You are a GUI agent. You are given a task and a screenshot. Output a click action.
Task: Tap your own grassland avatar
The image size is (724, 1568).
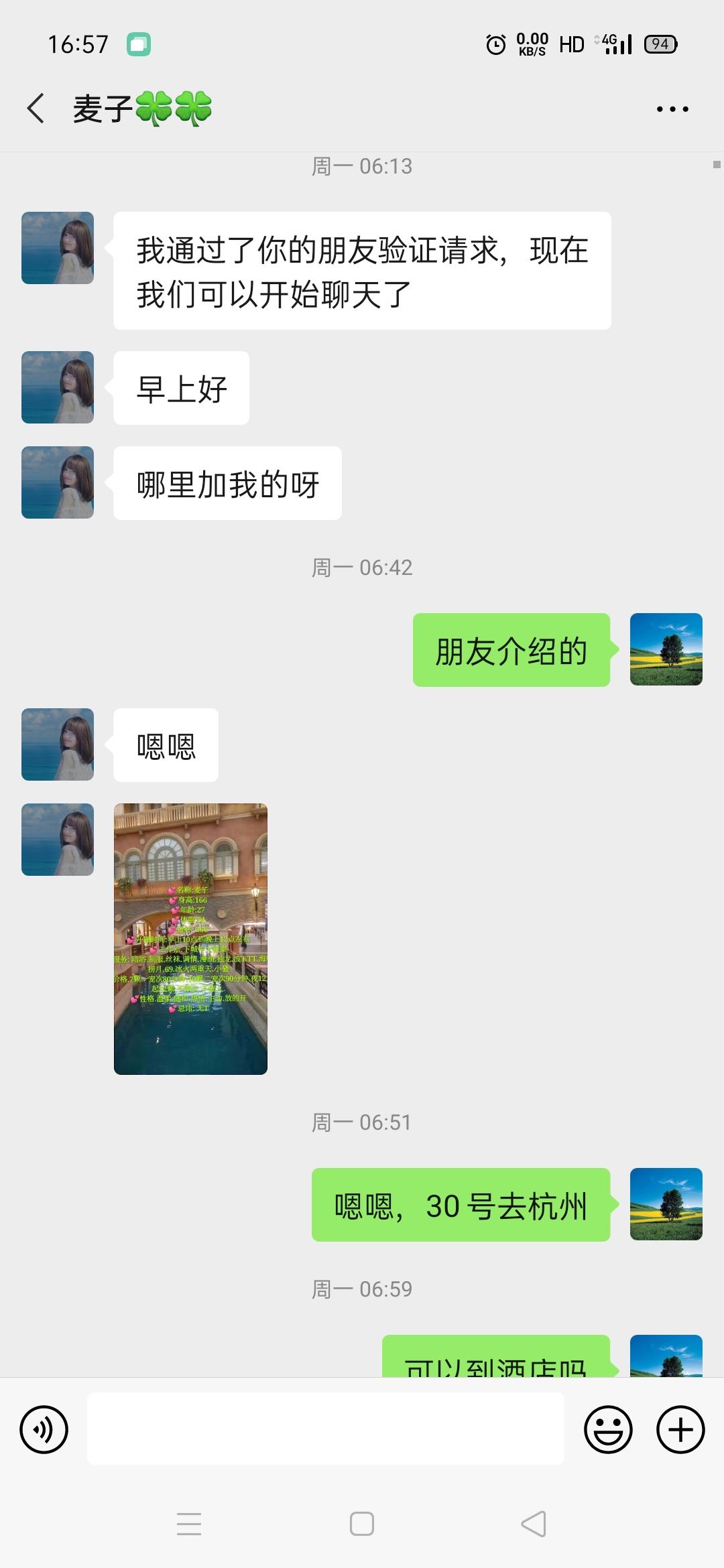(x=666, y=649)
